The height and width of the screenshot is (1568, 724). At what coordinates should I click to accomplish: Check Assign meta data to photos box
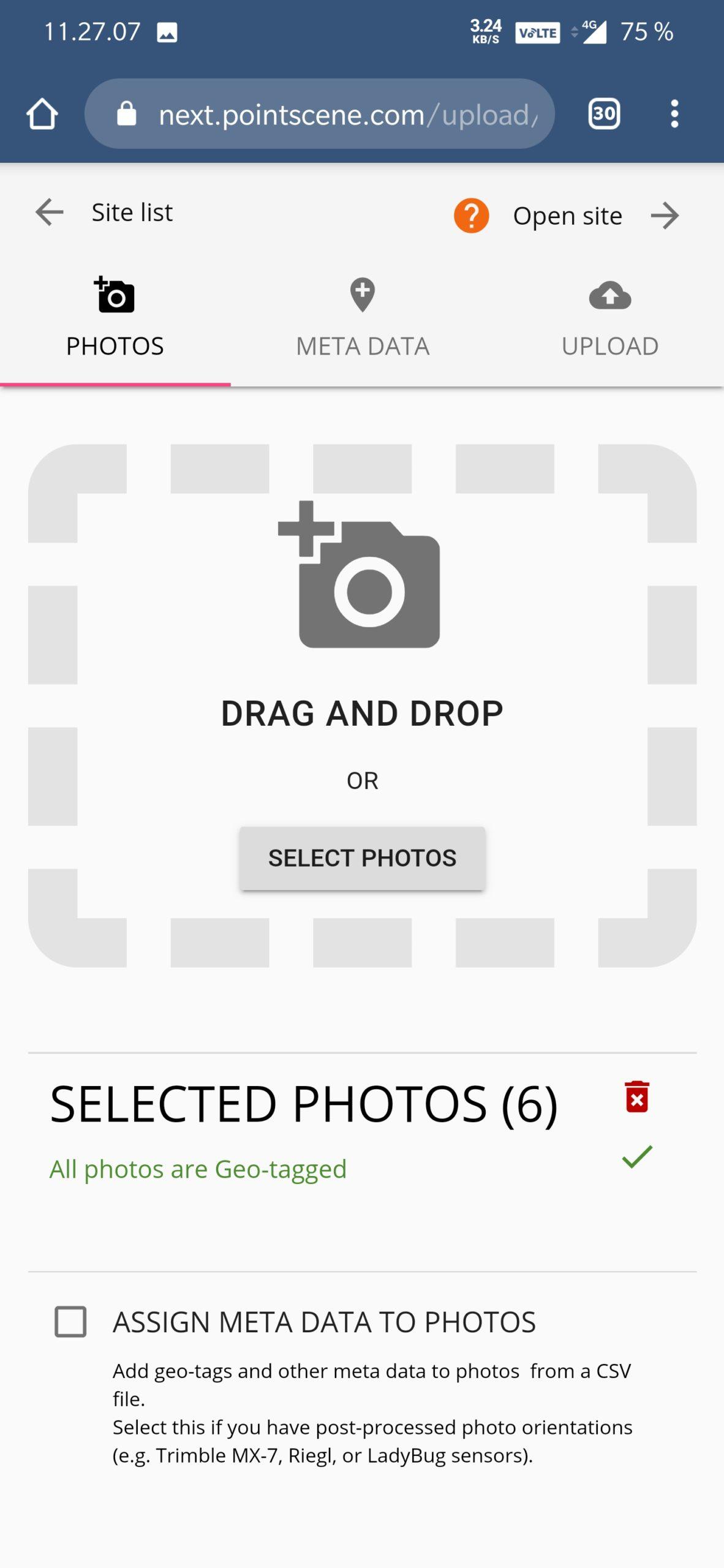(x=70, y=1321)
